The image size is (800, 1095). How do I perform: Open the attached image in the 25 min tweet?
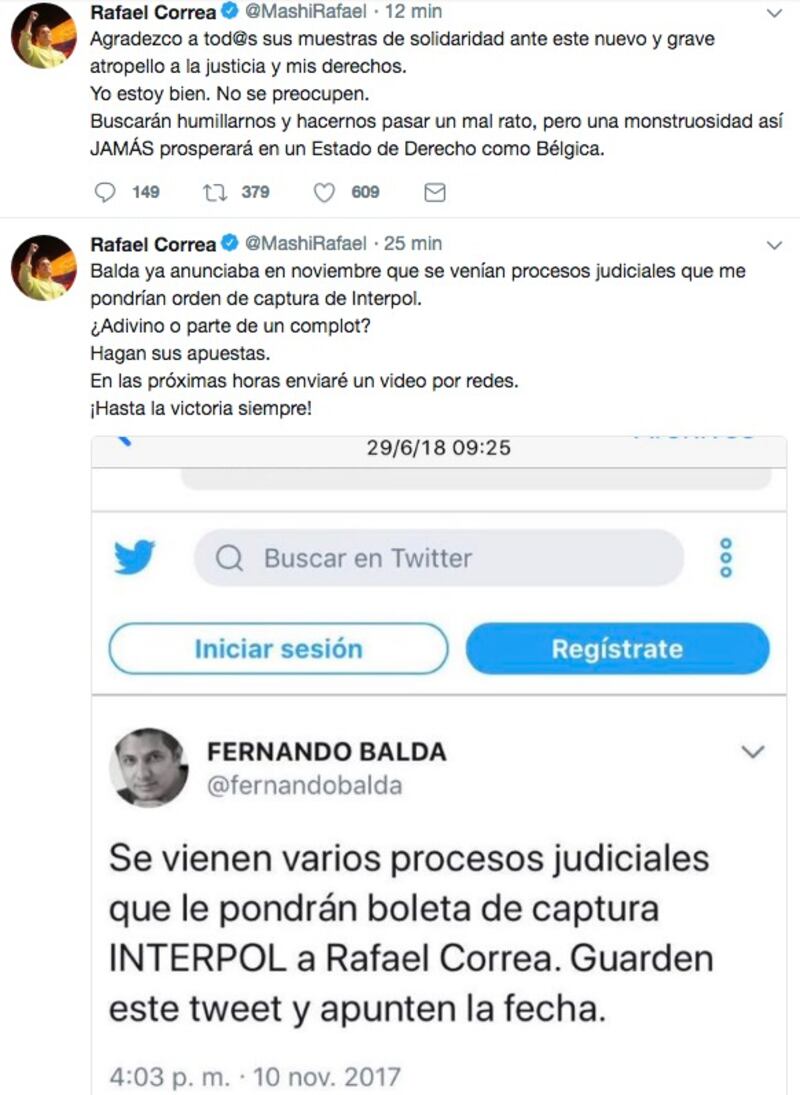[x=438, y=760]
